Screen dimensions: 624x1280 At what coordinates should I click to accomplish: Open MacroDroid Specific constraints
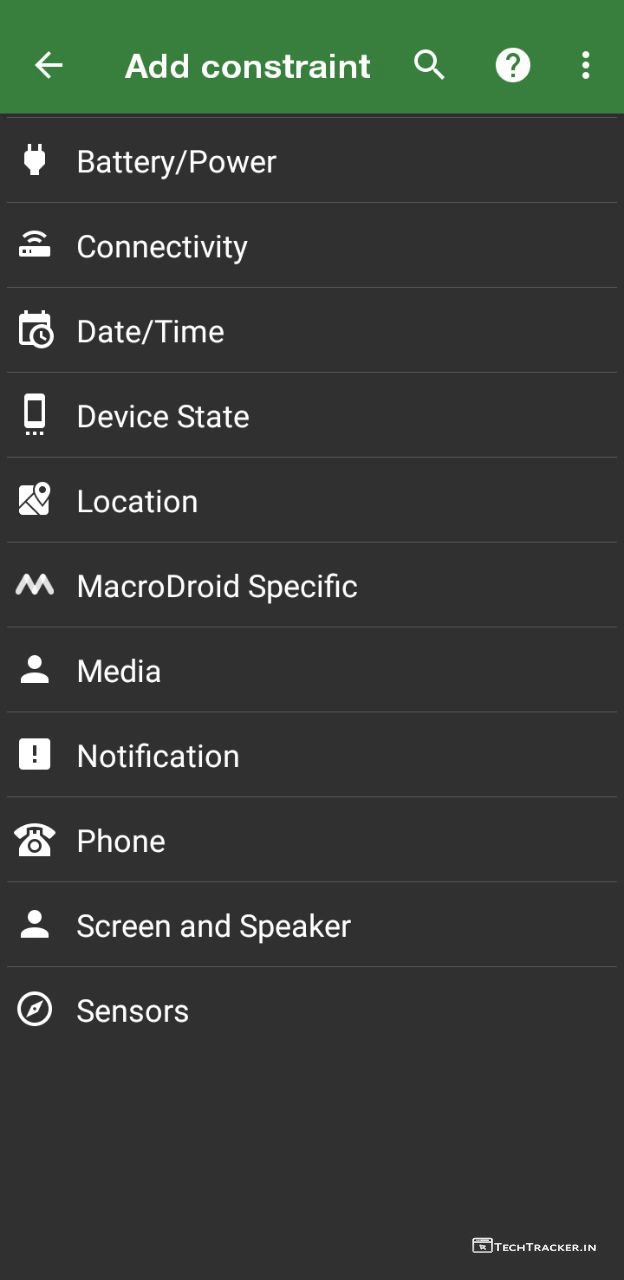coord(217,587)
